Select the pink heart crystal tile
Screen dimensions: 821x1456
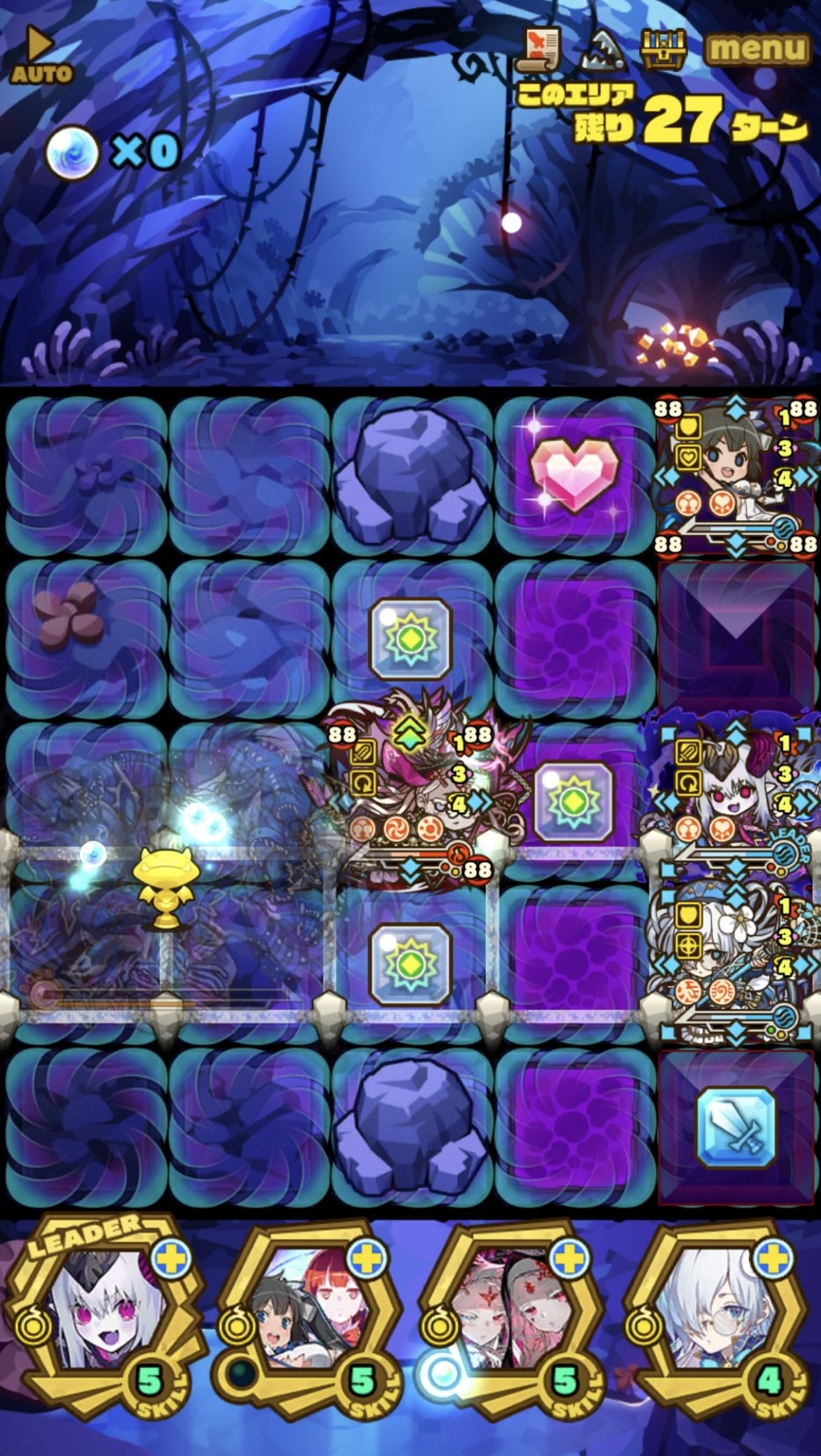[x=575, y=476]
